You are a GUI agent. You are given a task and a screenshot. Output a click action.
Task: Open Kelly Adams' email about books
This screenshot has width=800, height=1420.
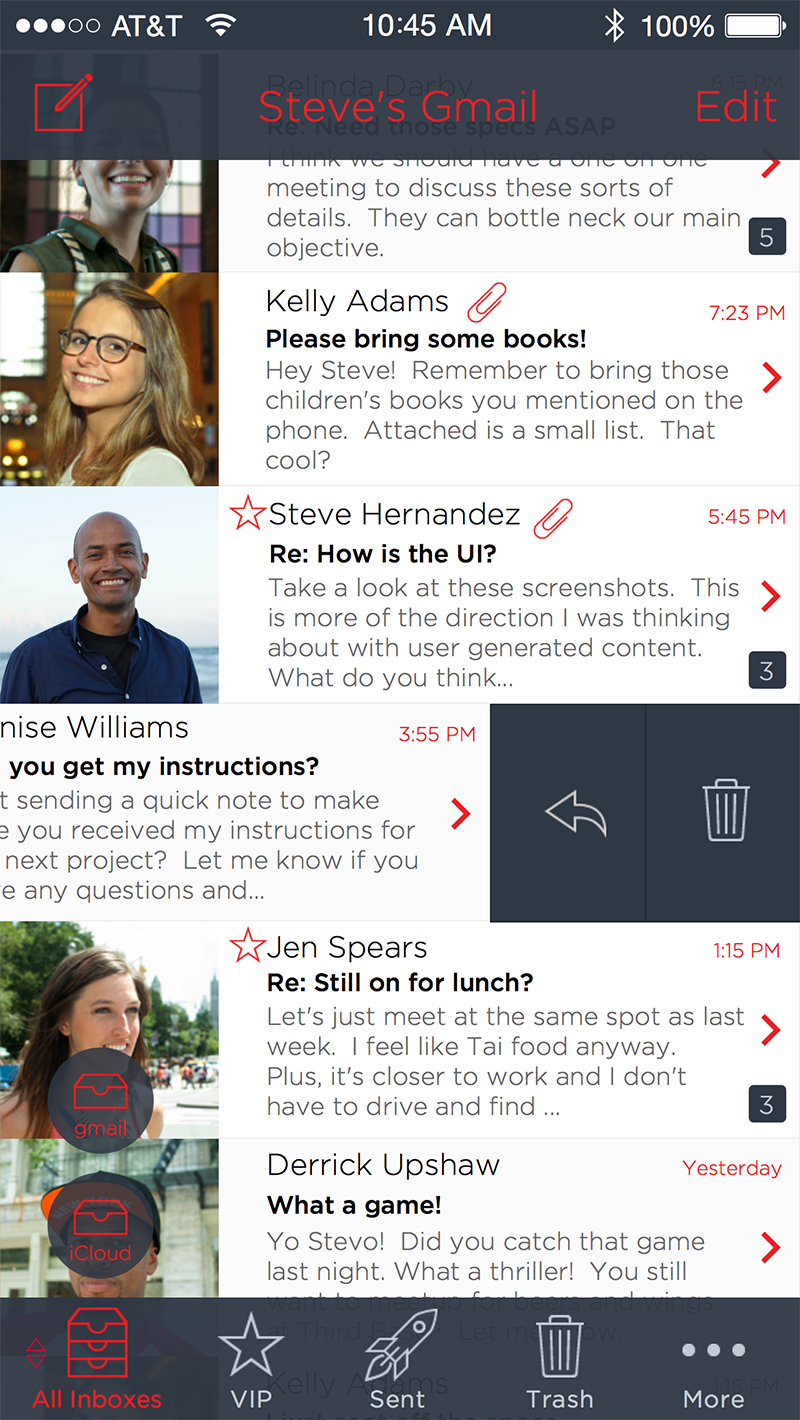tap(400, 379)
